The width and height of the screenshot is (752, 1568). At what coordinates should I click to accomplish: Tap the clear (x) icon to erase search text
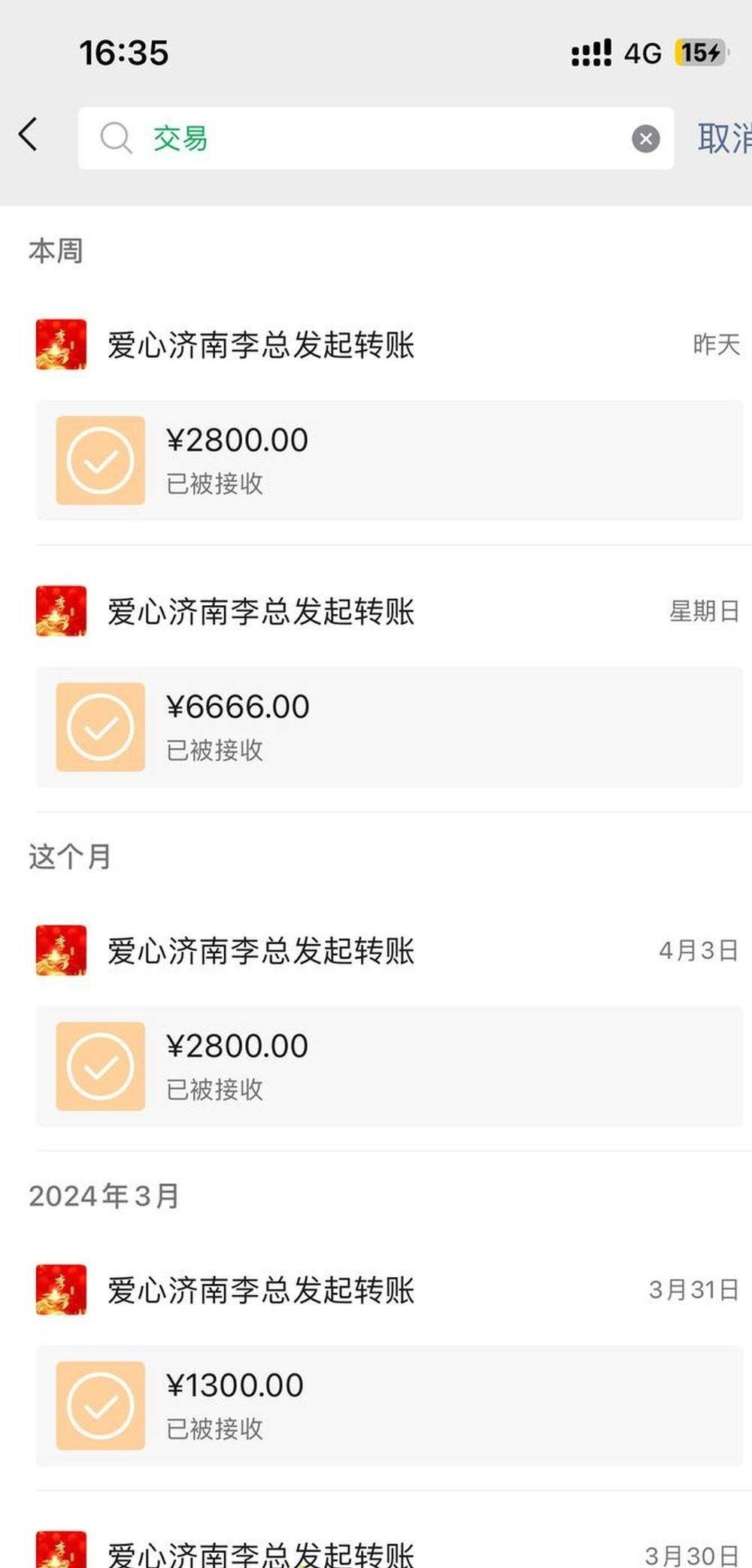[645, 138]
